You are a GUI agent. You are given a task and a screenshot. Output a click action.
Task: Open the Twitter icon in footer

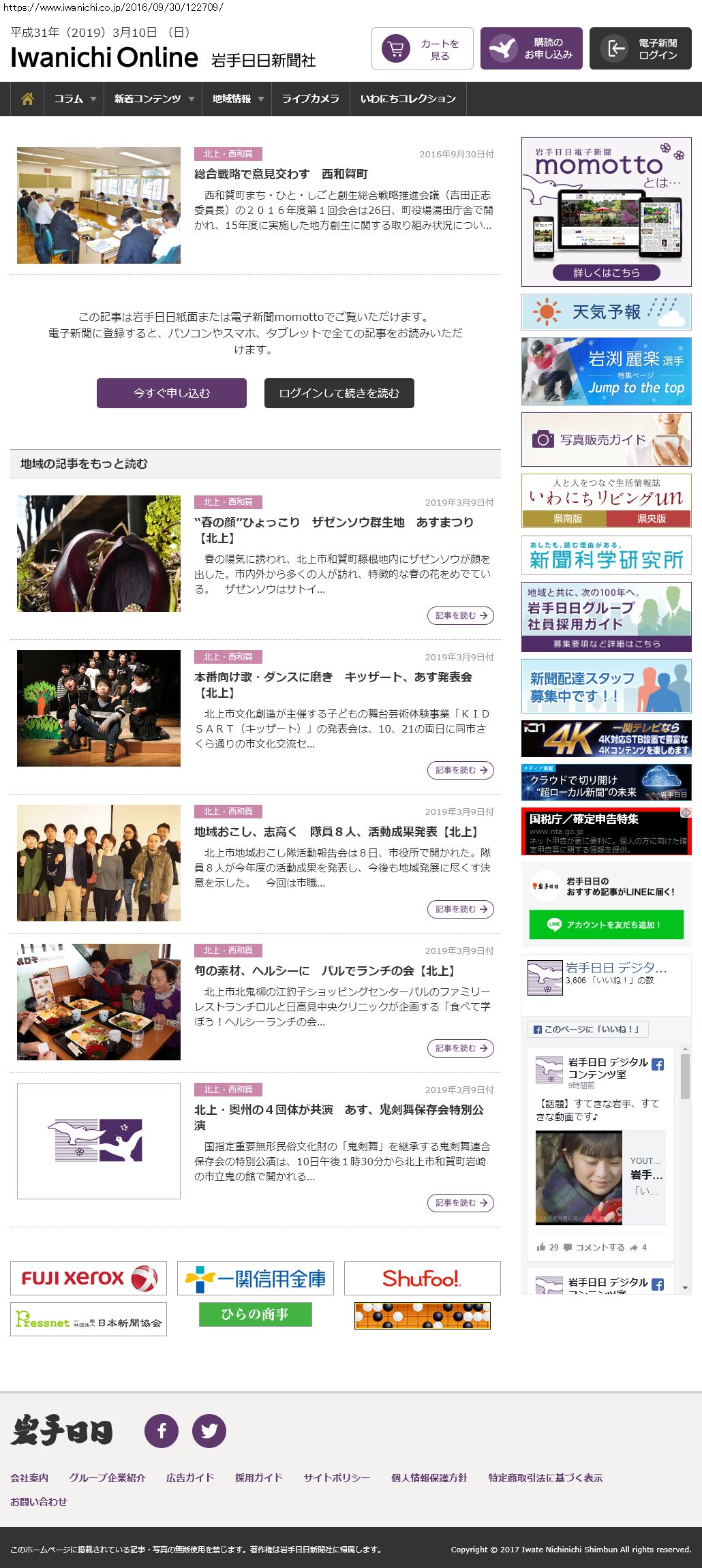[209, 1430]
